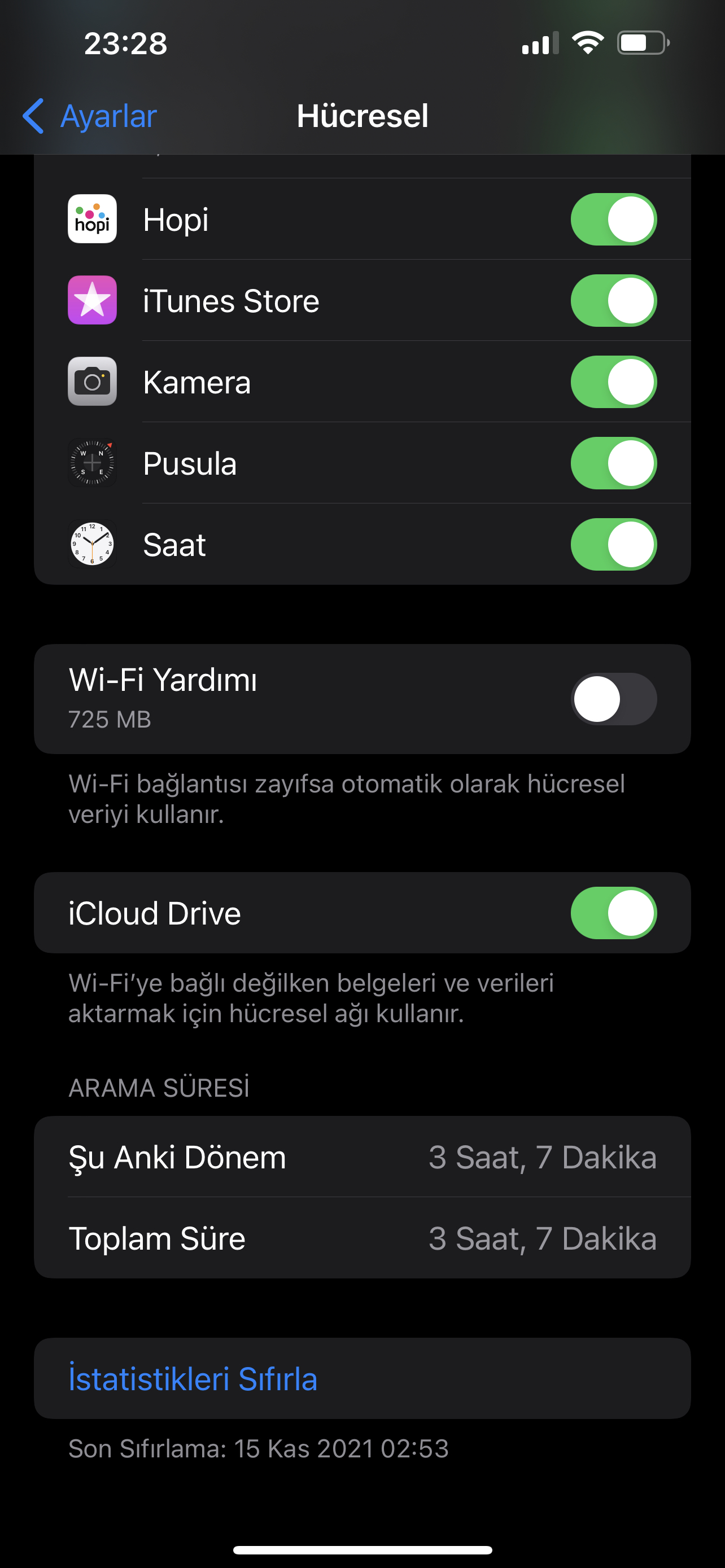This screenshot has width=725, height=1568.
Task: Toggle the Kamera cellular switch
Action: pos(614,382)
